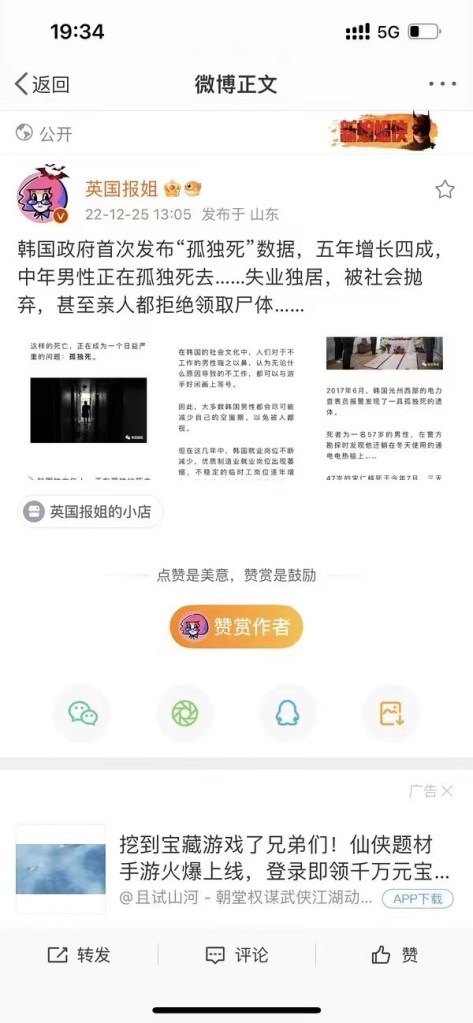Save the post as an image

coord(391,714)
